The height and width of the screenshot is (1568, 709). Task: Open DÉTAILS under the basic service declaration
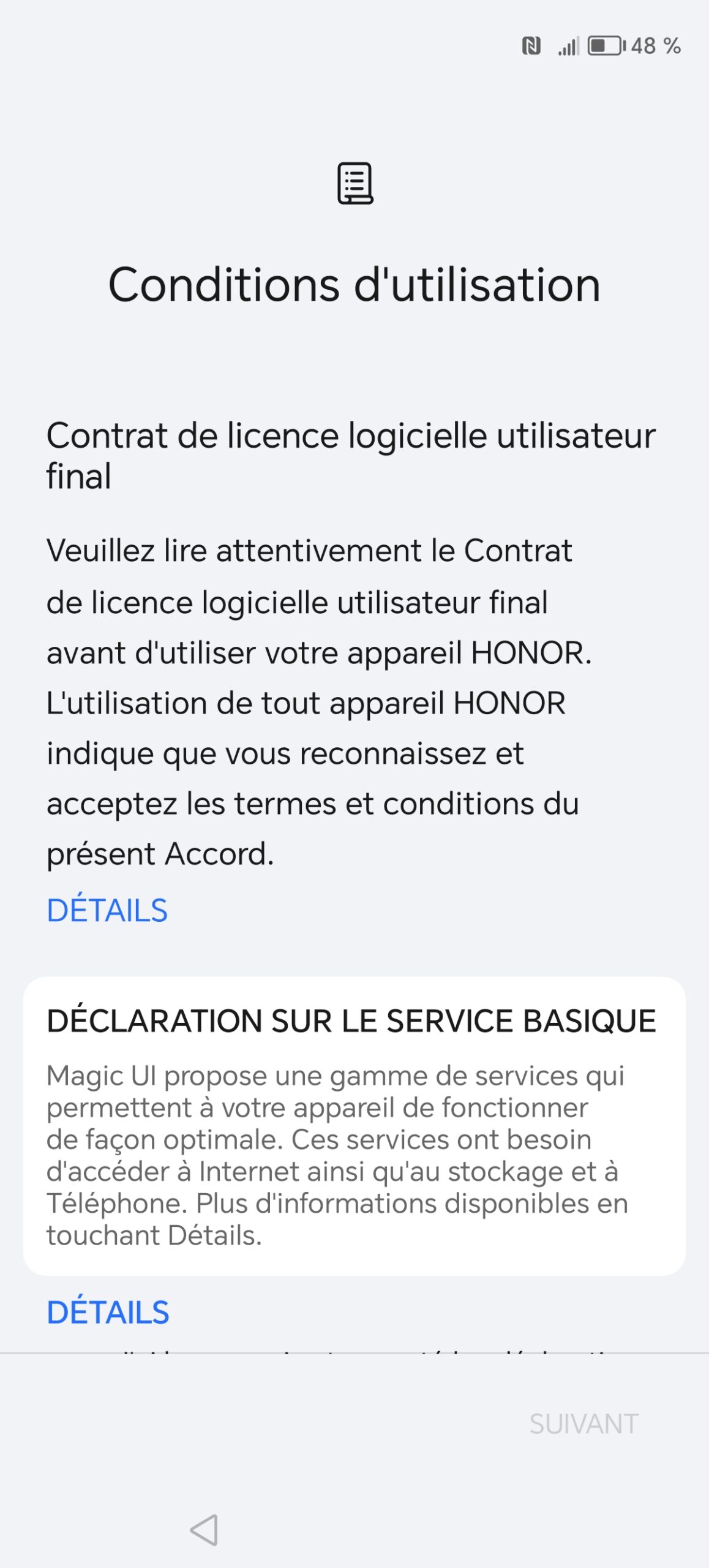(108, 1312)
